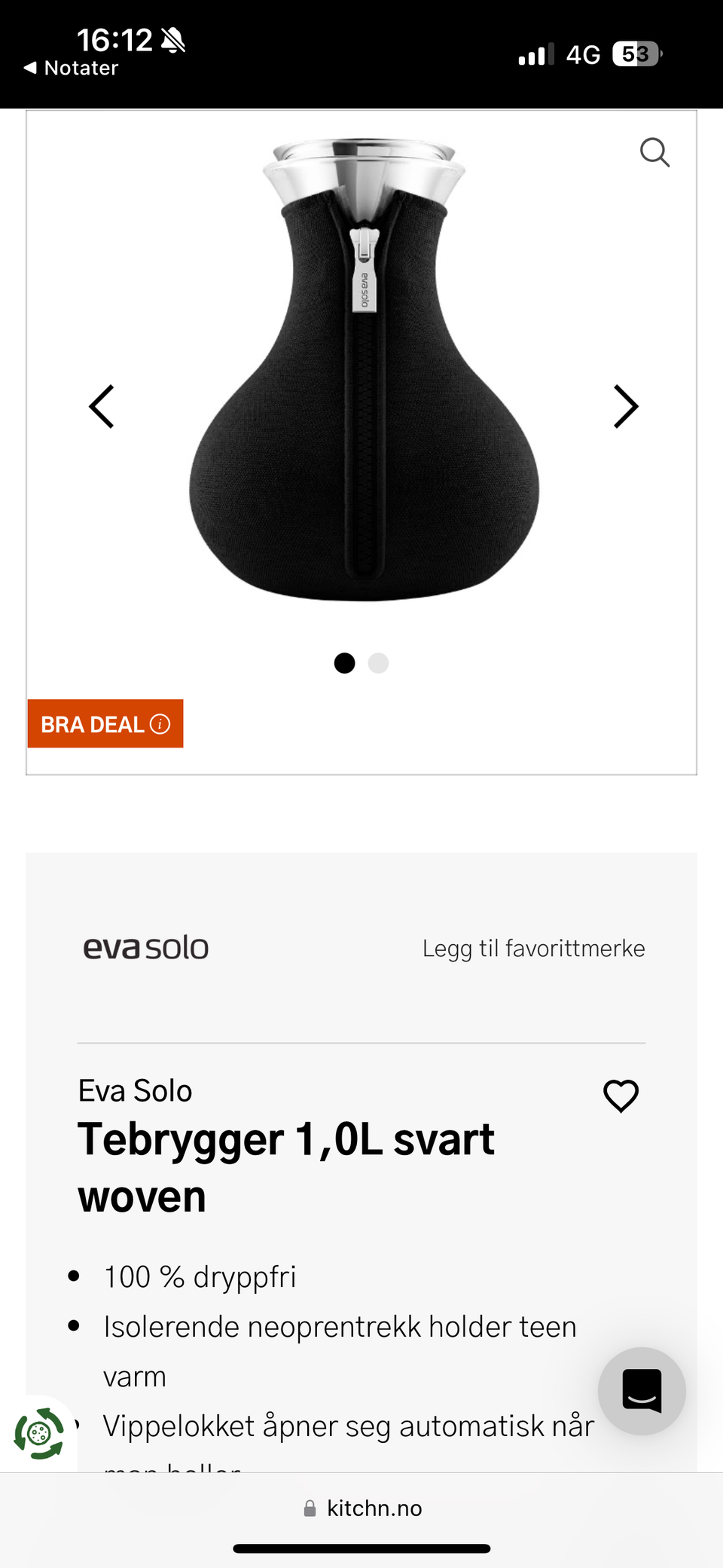Screen dimensions: 723x1568
Task: Open the Eva Solo brand logo
Action: point(146,948)
